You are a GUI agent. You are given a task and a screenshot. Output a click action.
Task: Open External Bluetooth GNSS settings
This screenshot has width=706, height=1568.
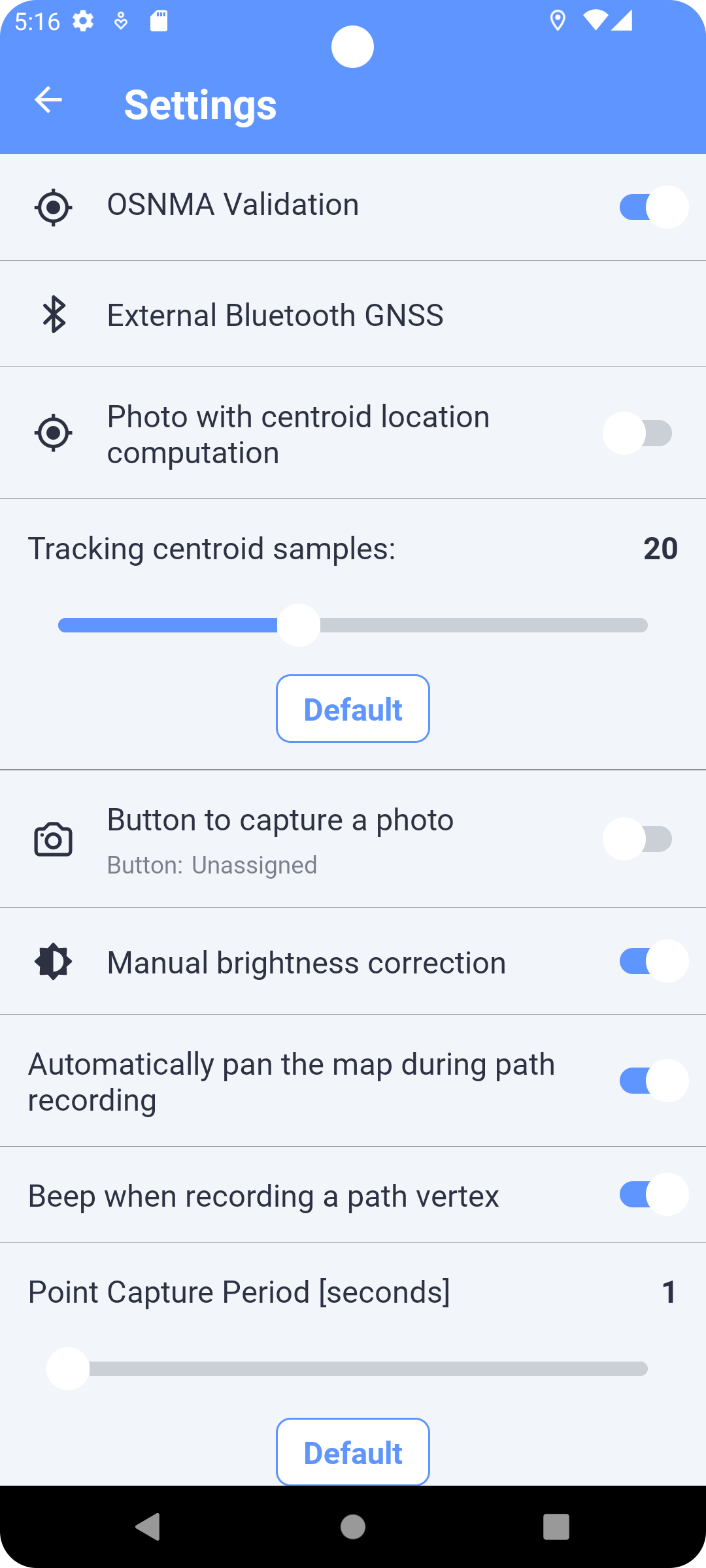(x=353, y=314)
